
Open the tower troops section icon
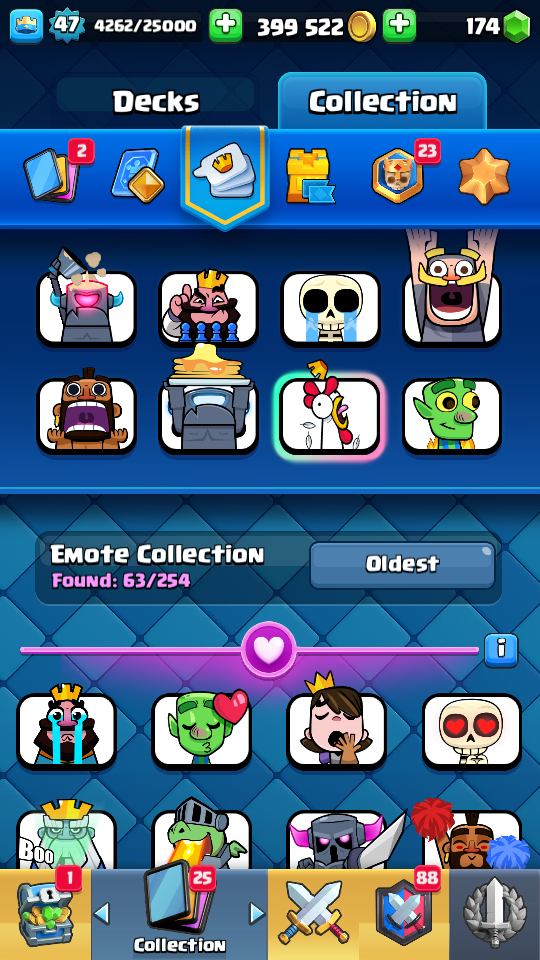click(309, 176)
